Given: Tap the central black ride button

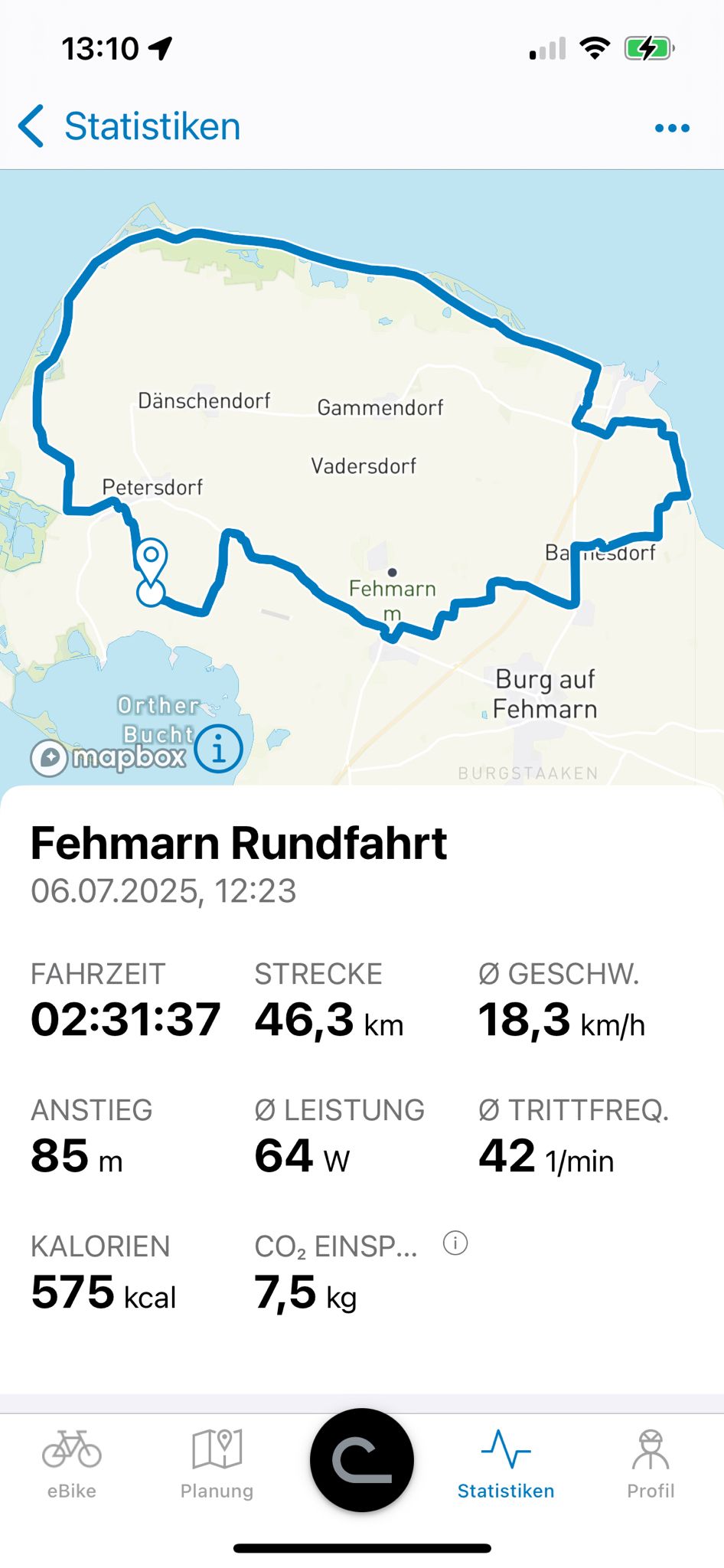Looking at the screenshot, I should (362, 1460).
